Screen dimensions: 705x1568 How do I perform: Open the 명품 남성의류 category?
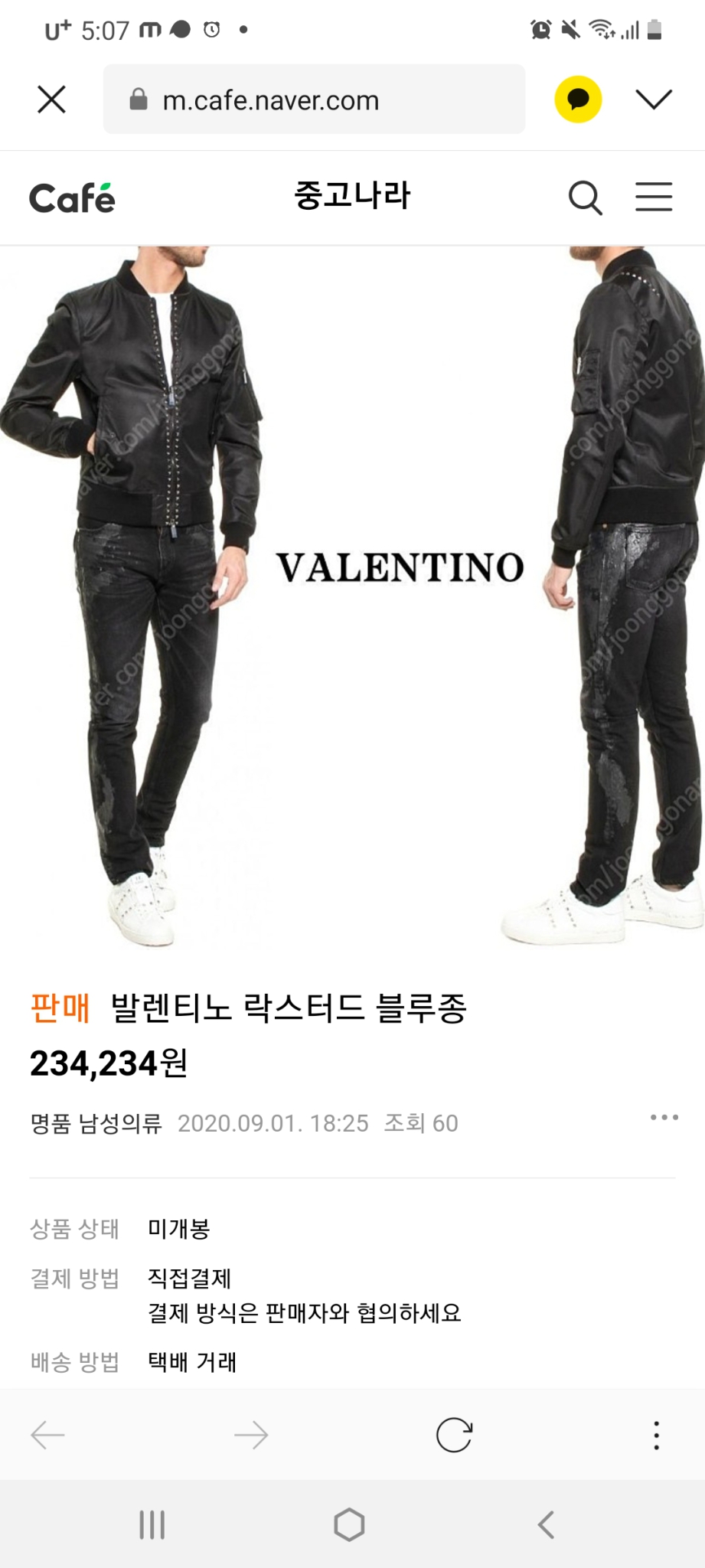93,1123
